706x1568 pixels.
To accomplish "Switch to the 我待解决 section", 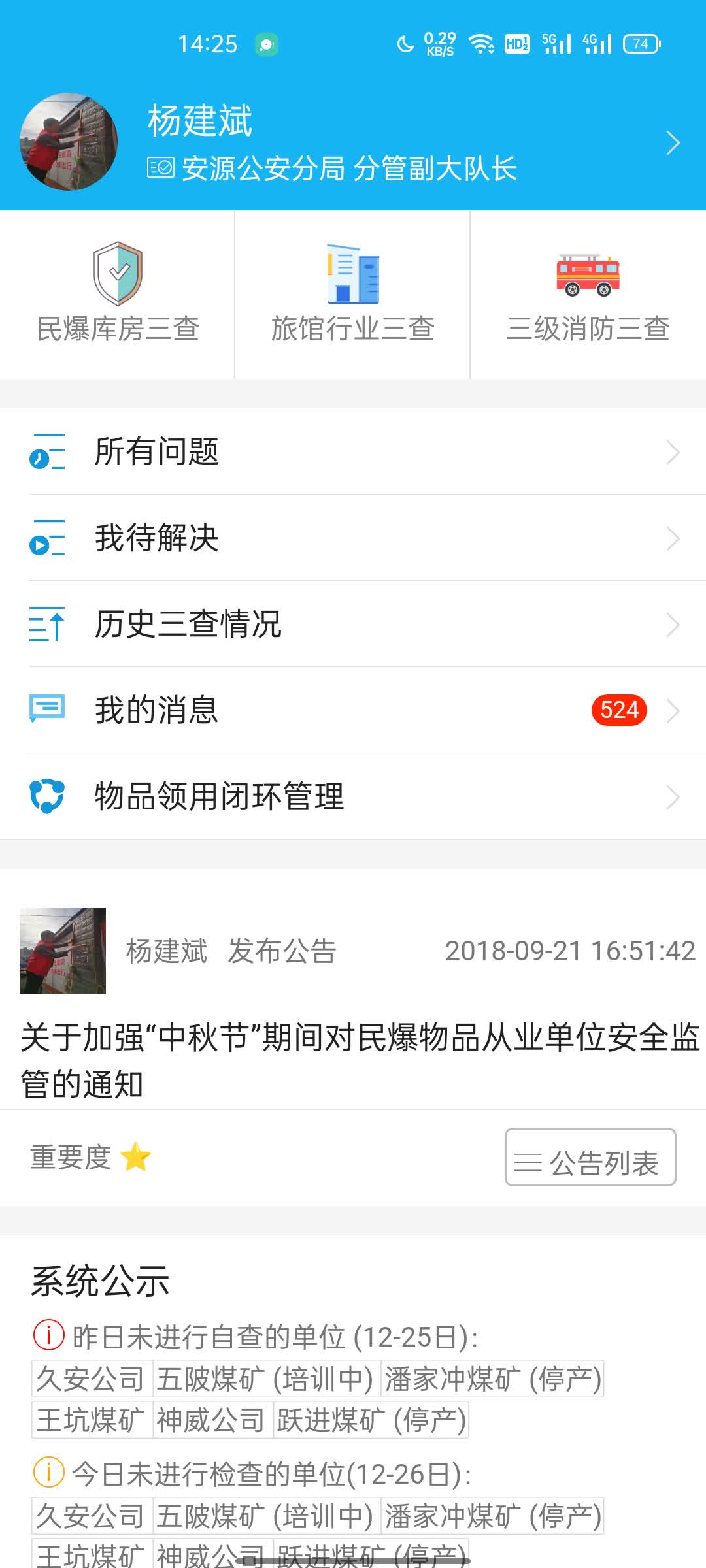I will (x=156, y=539).
